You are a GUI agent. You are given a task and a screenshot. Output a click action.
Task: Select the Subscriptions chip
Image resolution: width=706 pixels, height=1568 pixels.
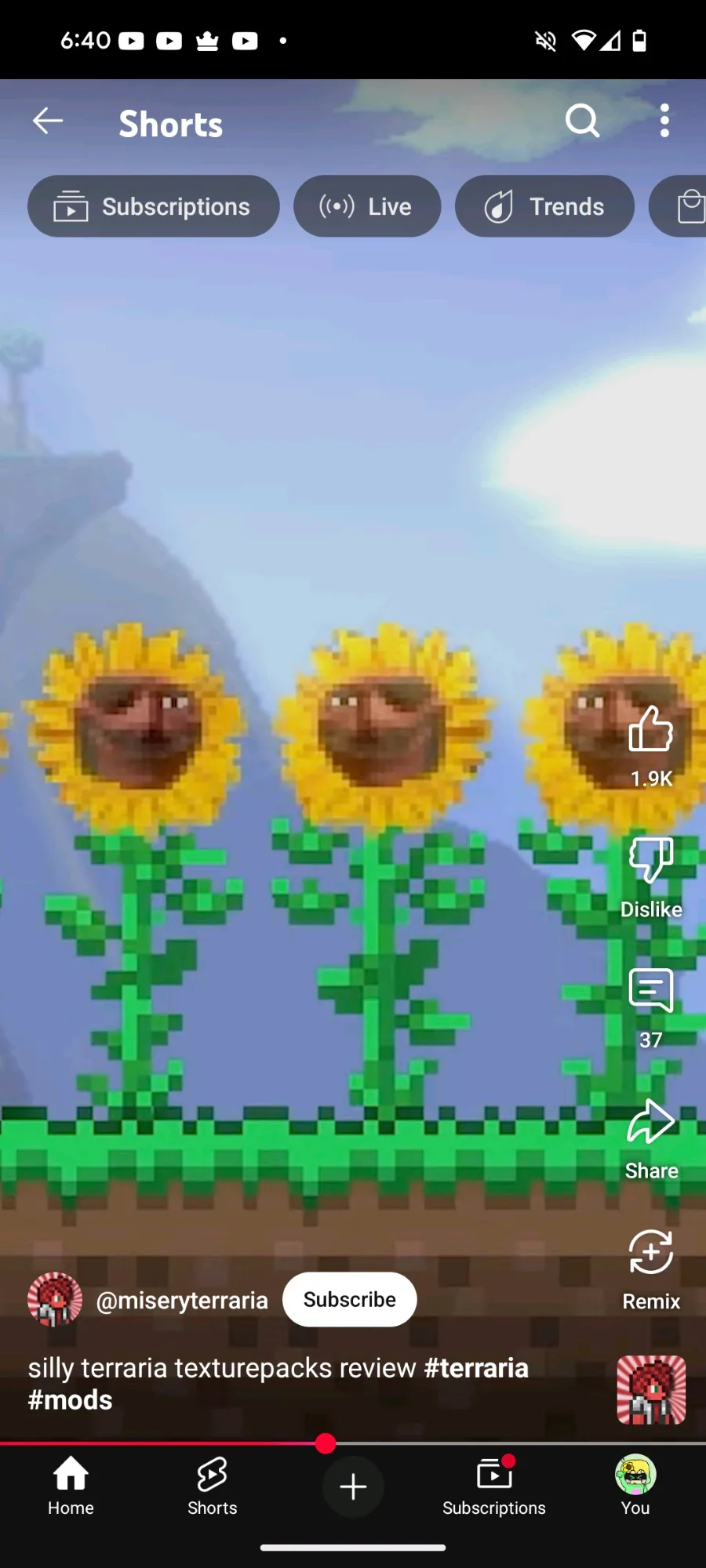(x=154, y=206)
